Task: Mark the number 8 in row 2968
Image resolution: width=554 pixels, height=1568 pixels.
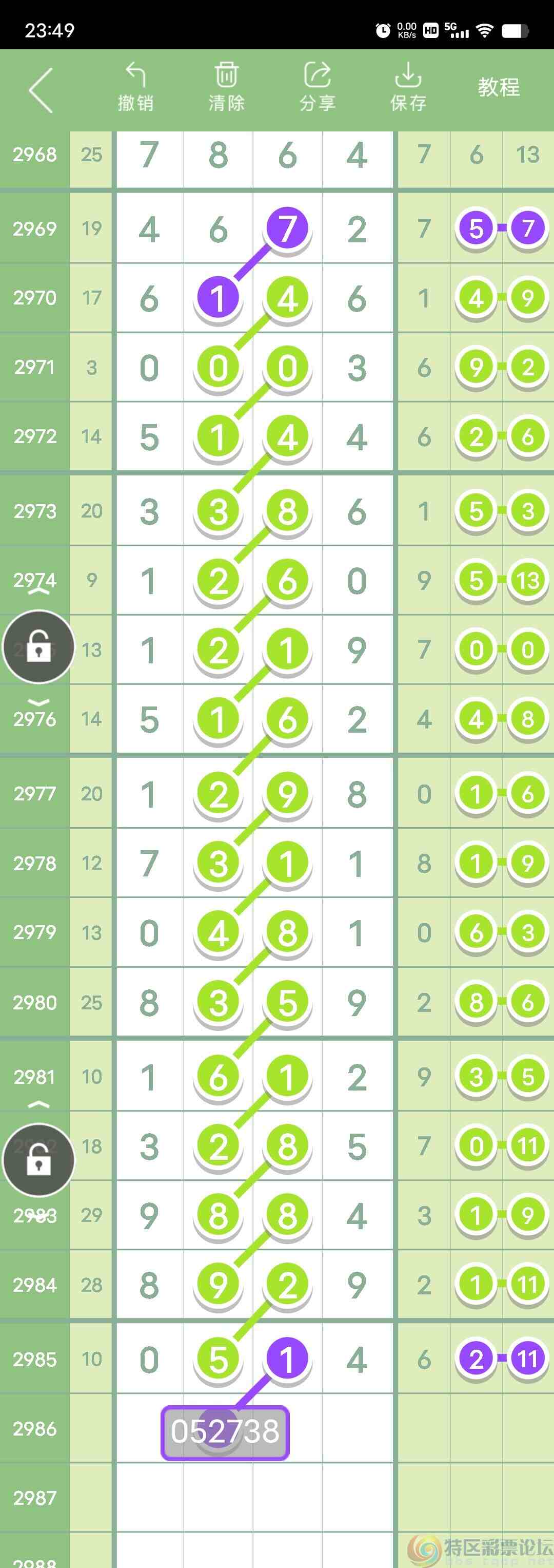Action: click(219, 156)
